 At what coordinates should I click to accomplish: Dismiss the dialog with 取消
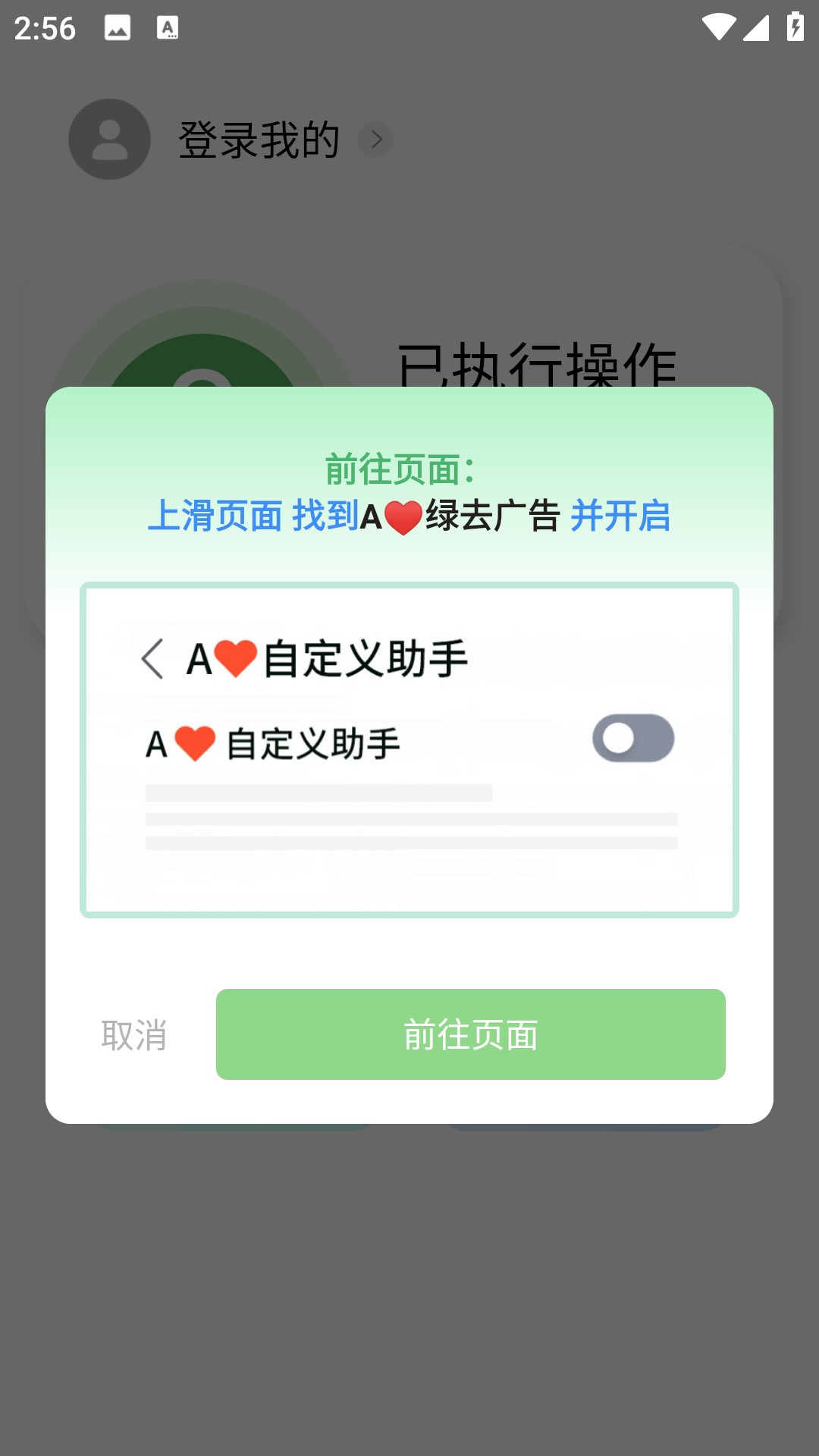tap(134, 1035)
